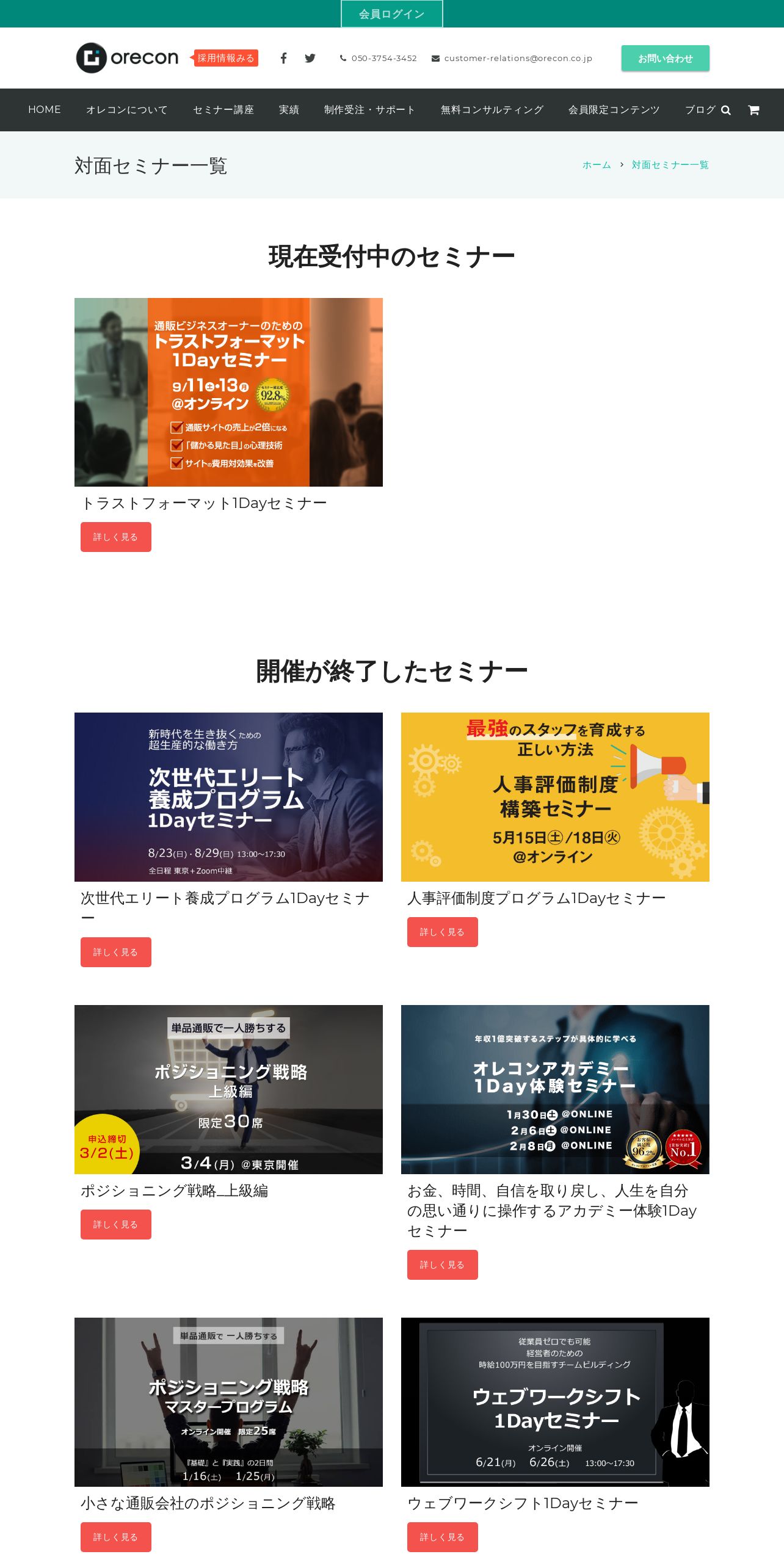Open the トラストフォーマット1Dayセミナー banner

[228, 392]
